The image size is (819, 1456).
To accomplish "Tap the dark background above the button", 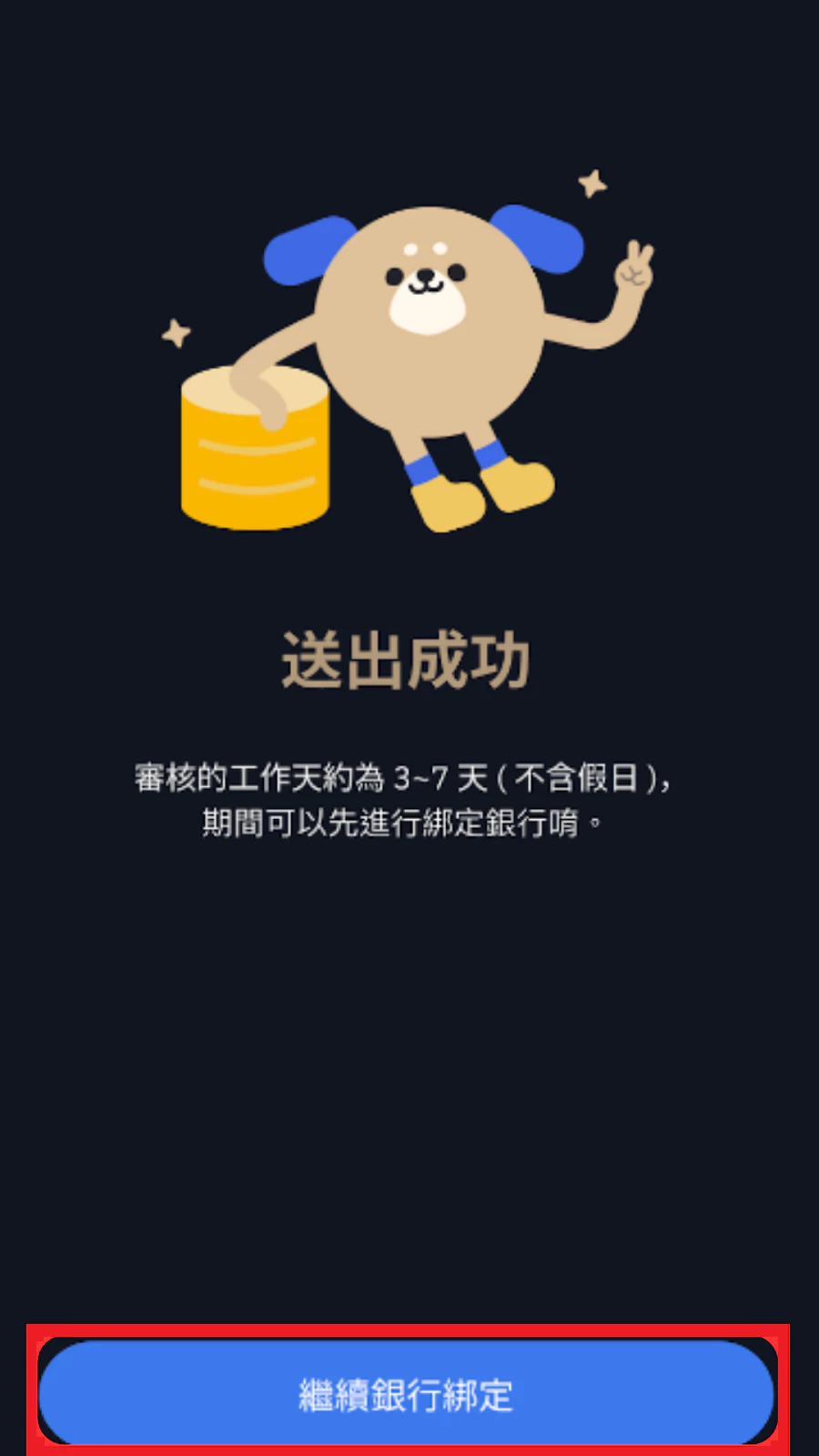I will 409,1092.
